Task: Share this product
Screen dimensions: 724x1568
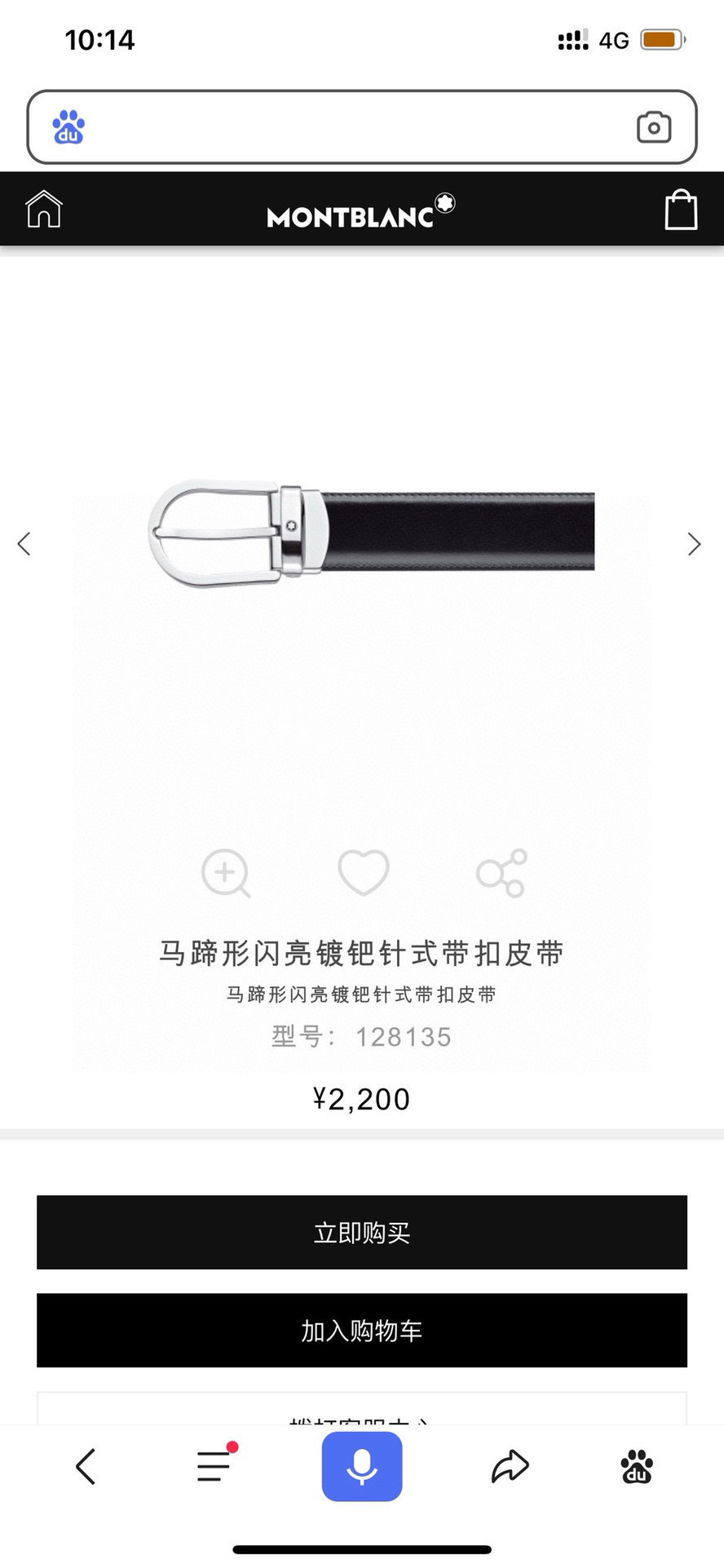Action: 501,873
